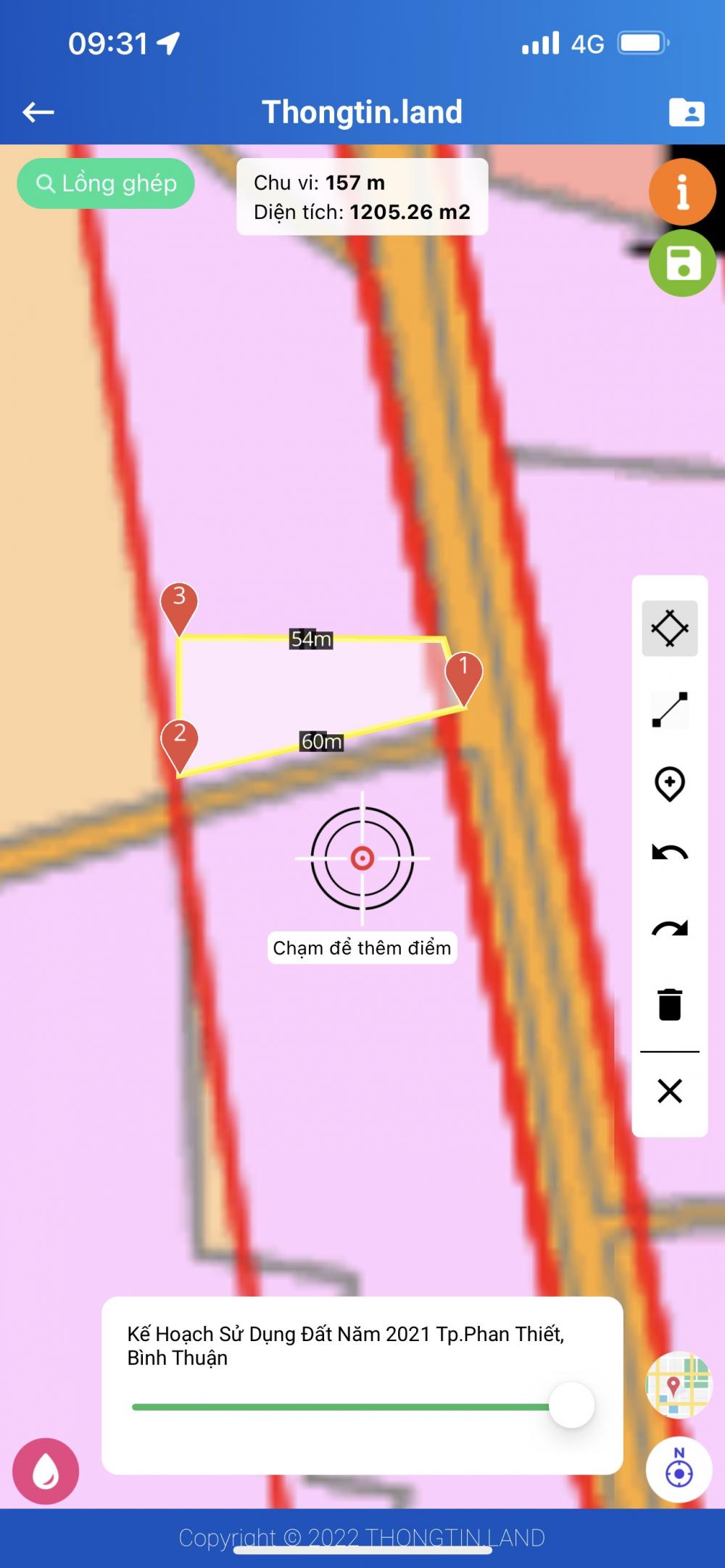Delete the drawing with trash icon
Viewport: 725px width, 1568px height.
[670, 1004]
